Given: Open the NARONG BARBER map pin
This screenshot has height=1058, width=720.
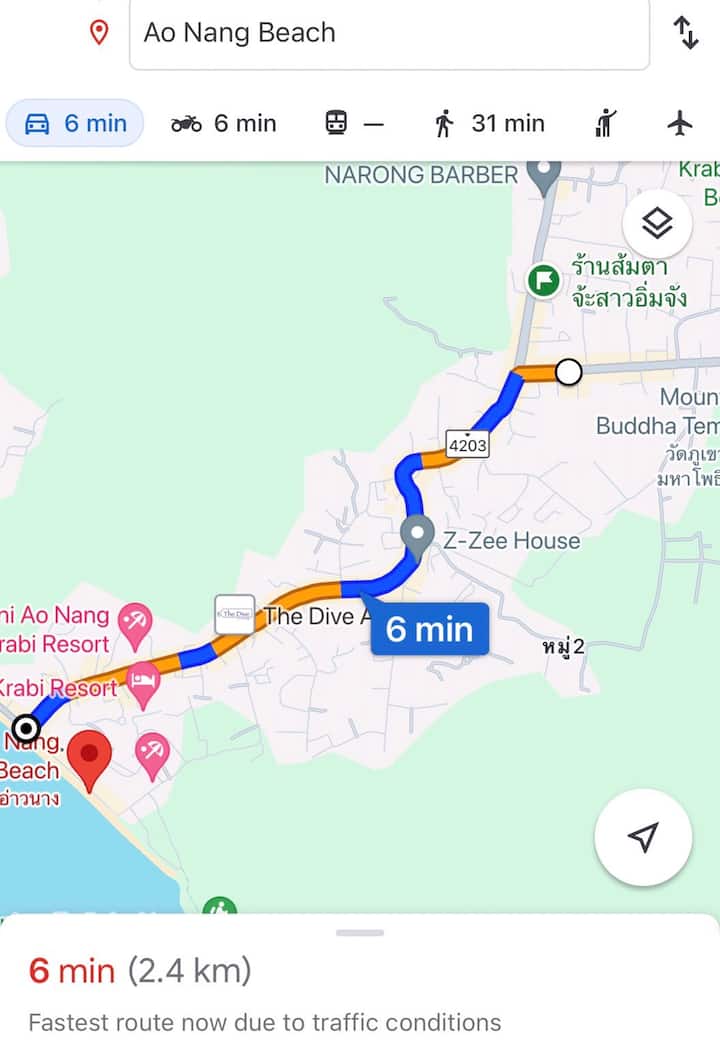Looking at the screenshot, I should (x=544, y=175).
